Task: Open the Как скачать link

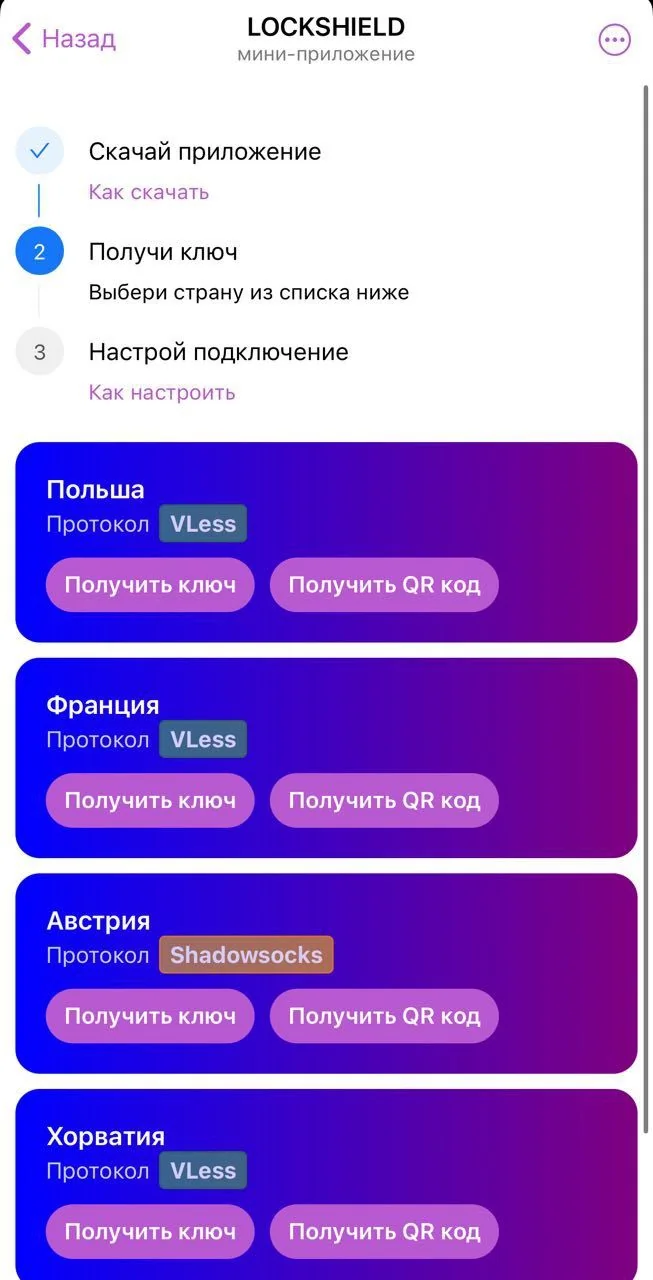Action: pos(149,192)
